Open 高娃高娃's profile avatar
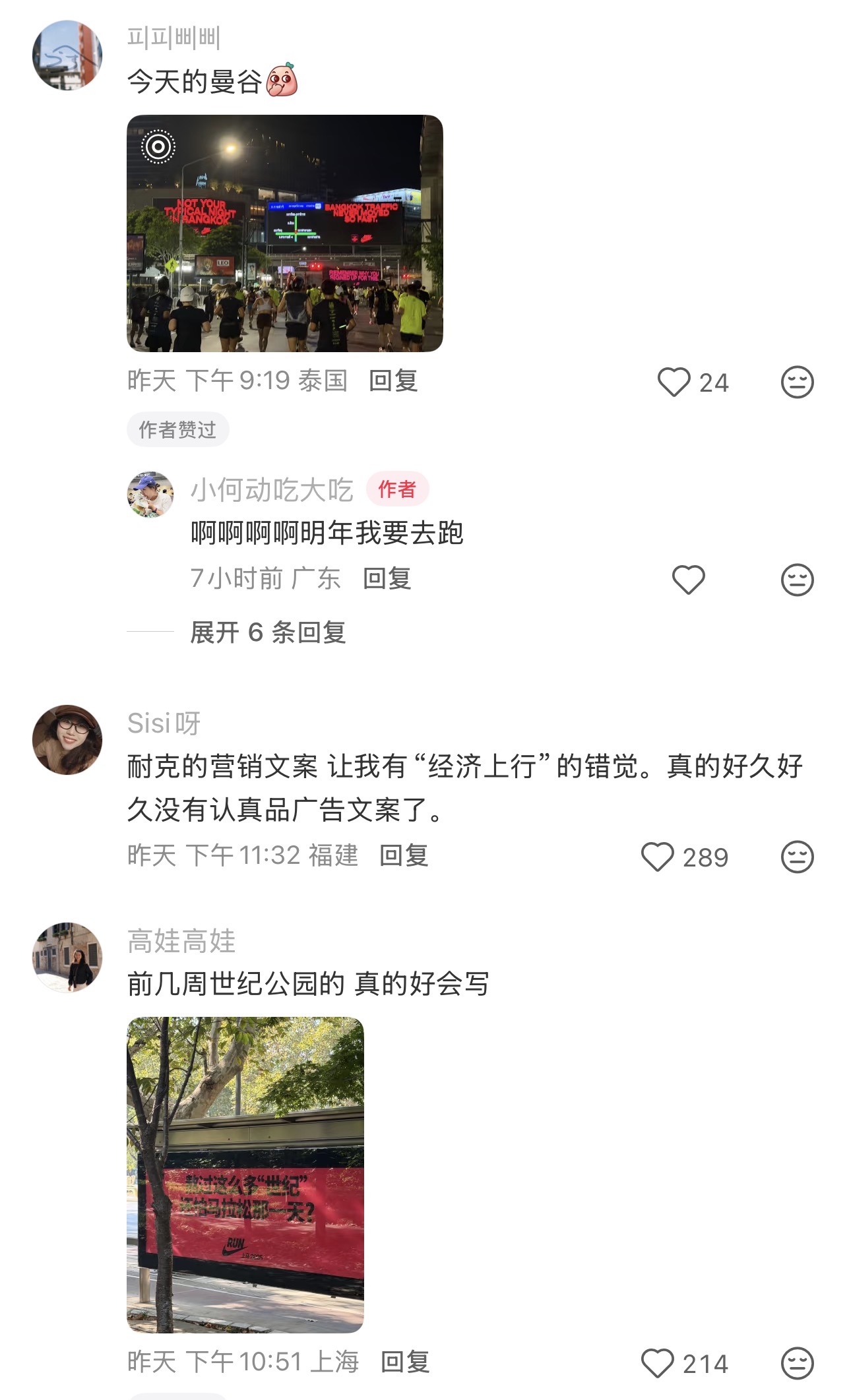The width and height of the screenshot is (847, 1400). 67,957
